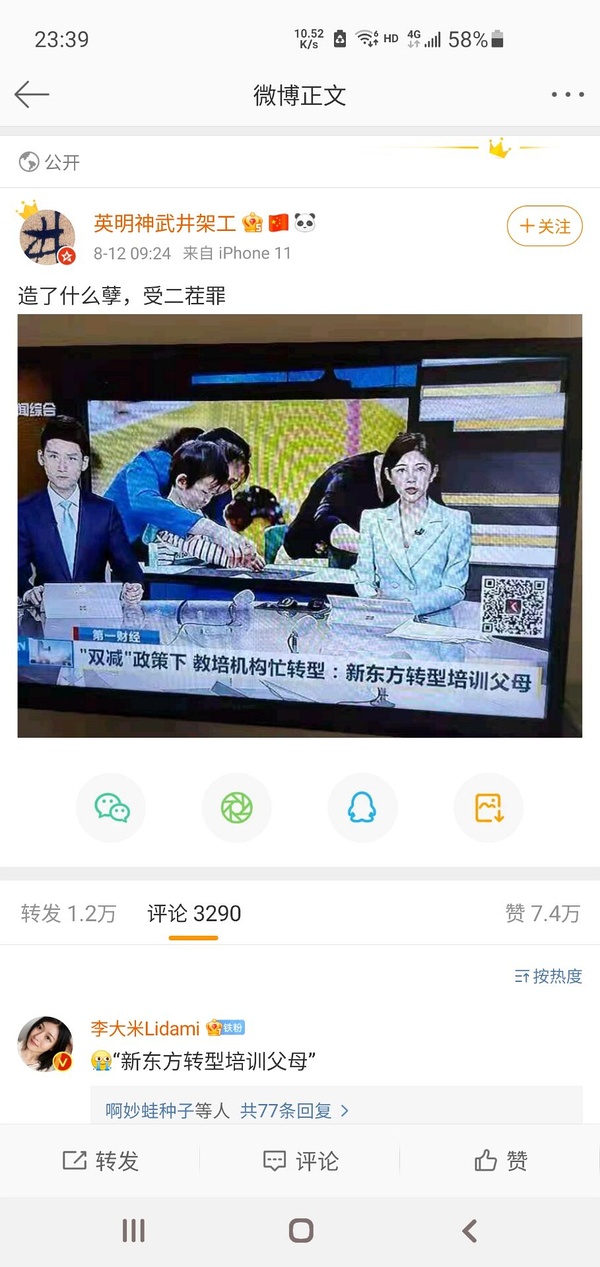Open 英明神武井架工's profile avatar
Screen dimensions: 600x1267
pyautogui.click(x=47, y=238)
